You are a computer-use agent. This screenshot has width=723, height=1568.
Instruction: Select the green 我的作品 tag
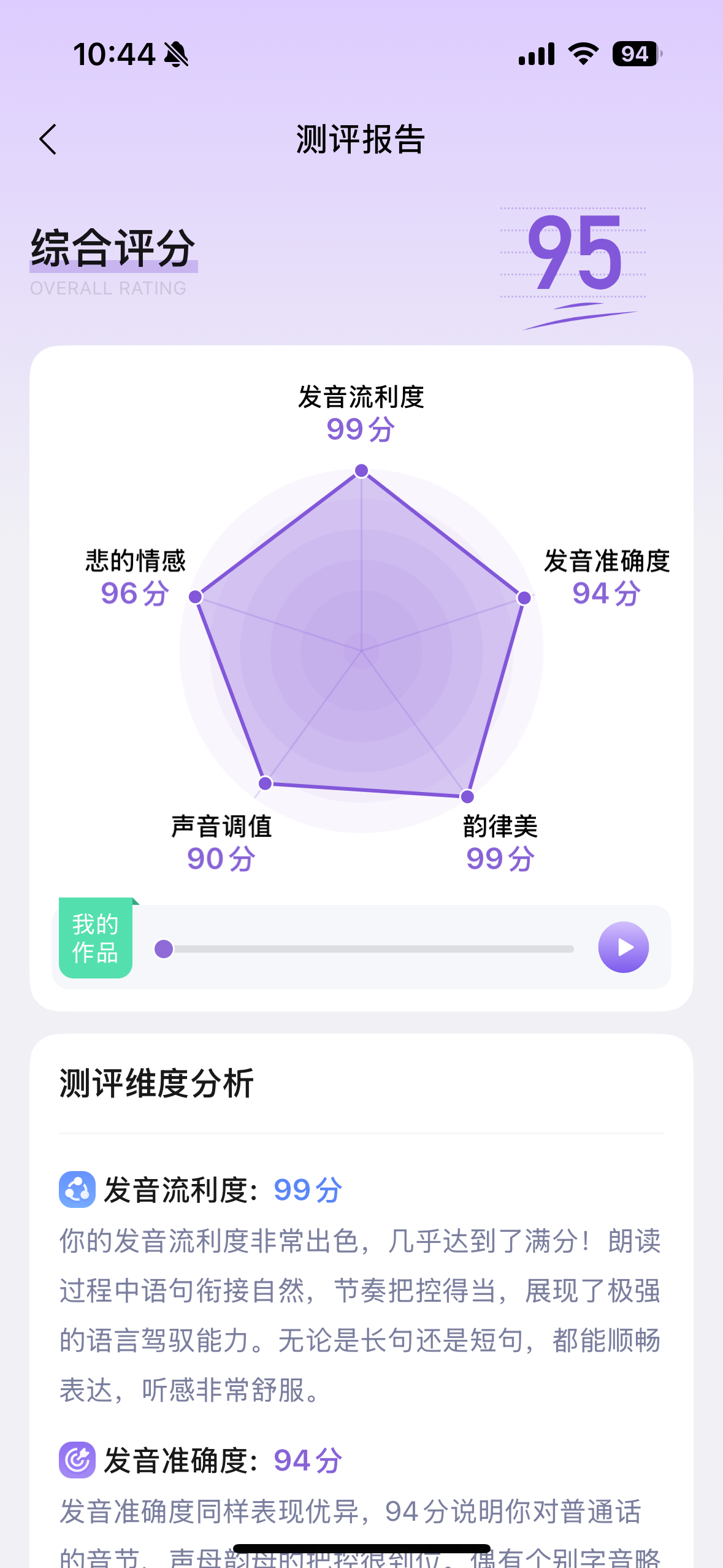tap(95, 937)
